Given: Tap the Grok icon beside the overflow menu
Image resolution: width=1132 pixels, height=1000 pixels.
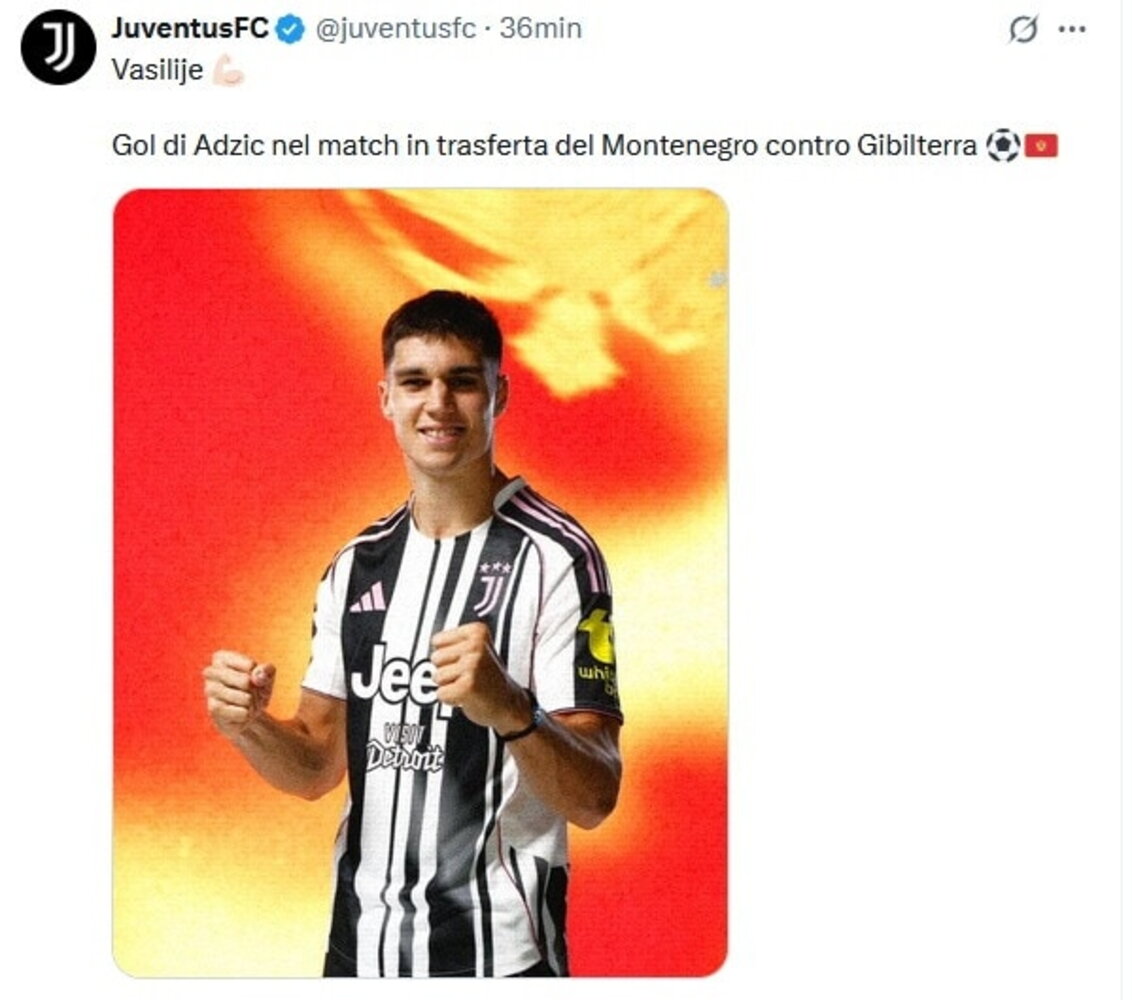Looking at the screenshot, I should coord(1022,30).
